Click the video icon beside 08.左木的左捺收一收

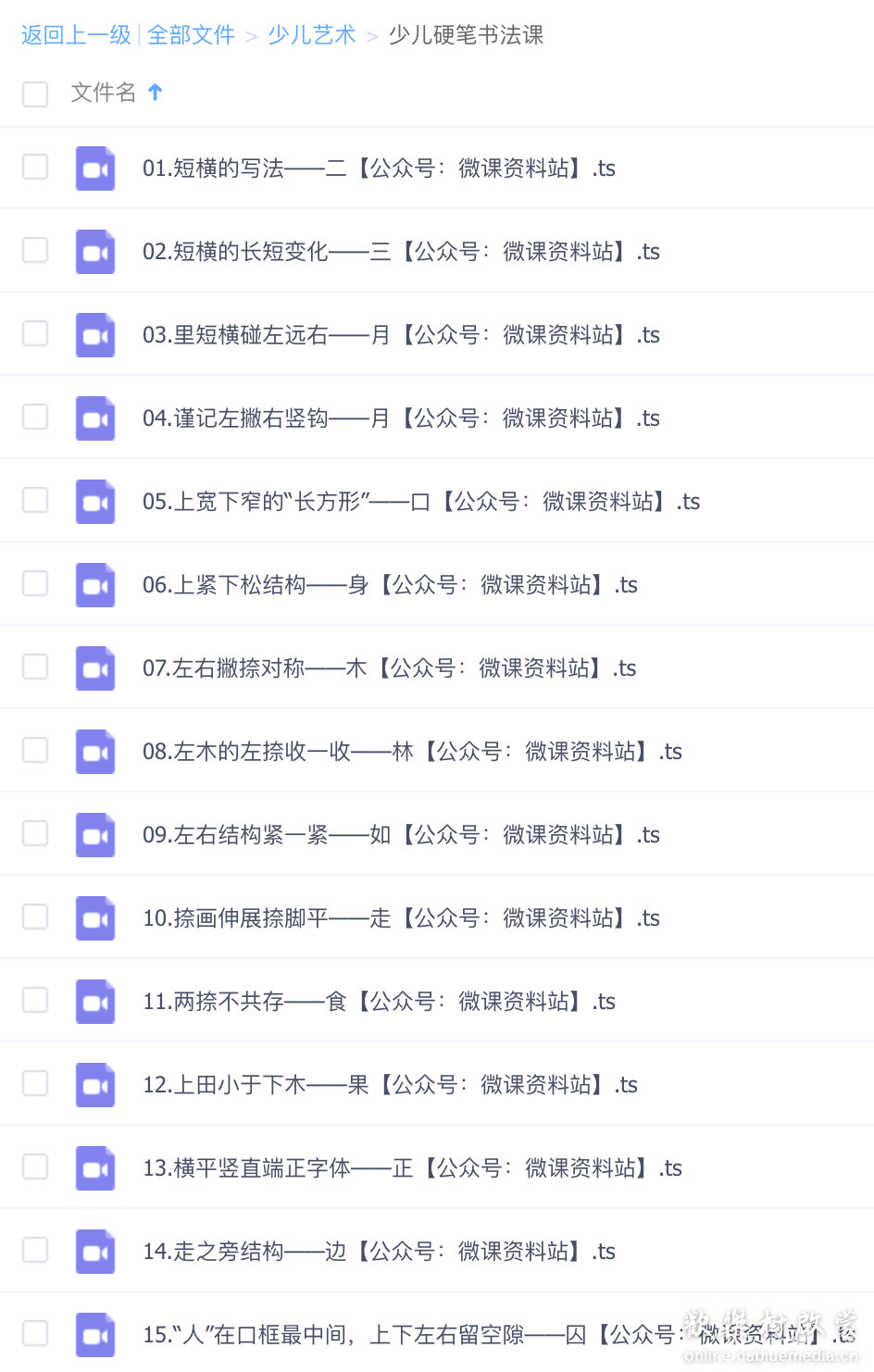tap(94, 751)
